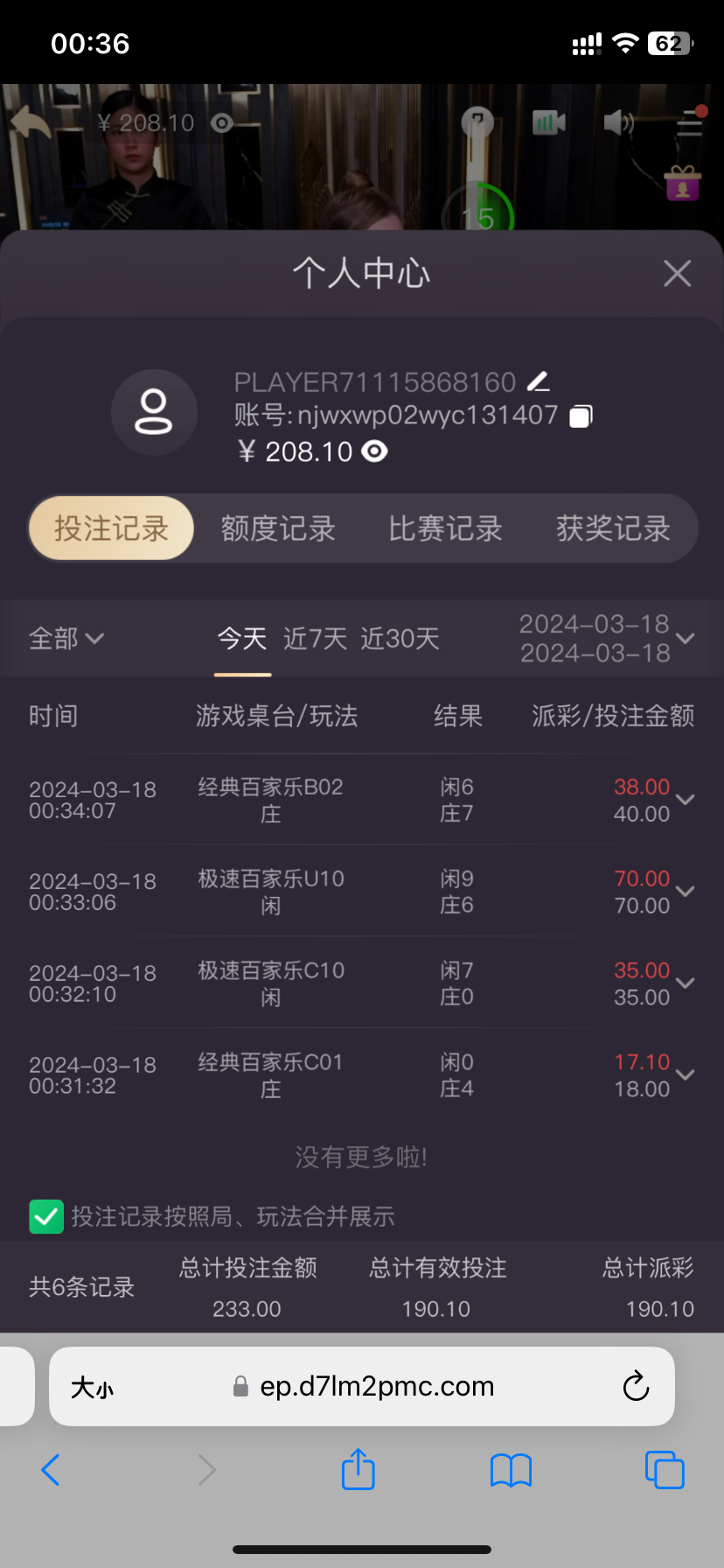The width and height of the screenshot is (724, 1568).
Task: Filter records by 今天
Action: (242, 639)
